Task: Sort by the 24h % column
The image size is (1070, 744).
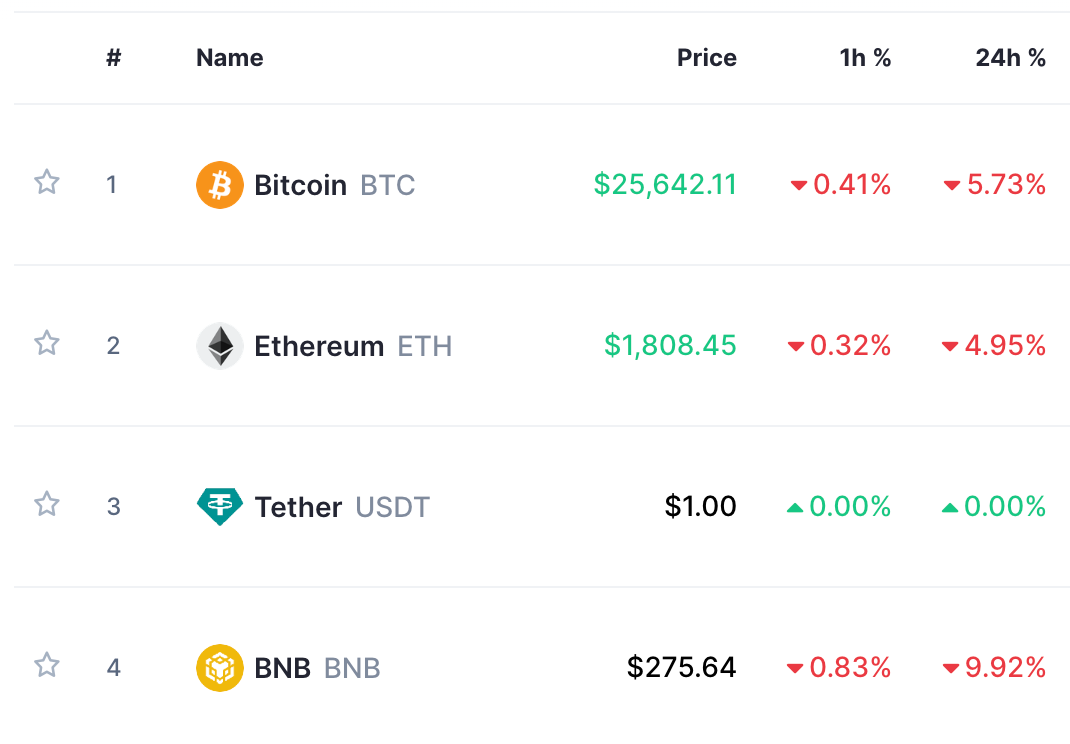Action: coord(1010,58)
